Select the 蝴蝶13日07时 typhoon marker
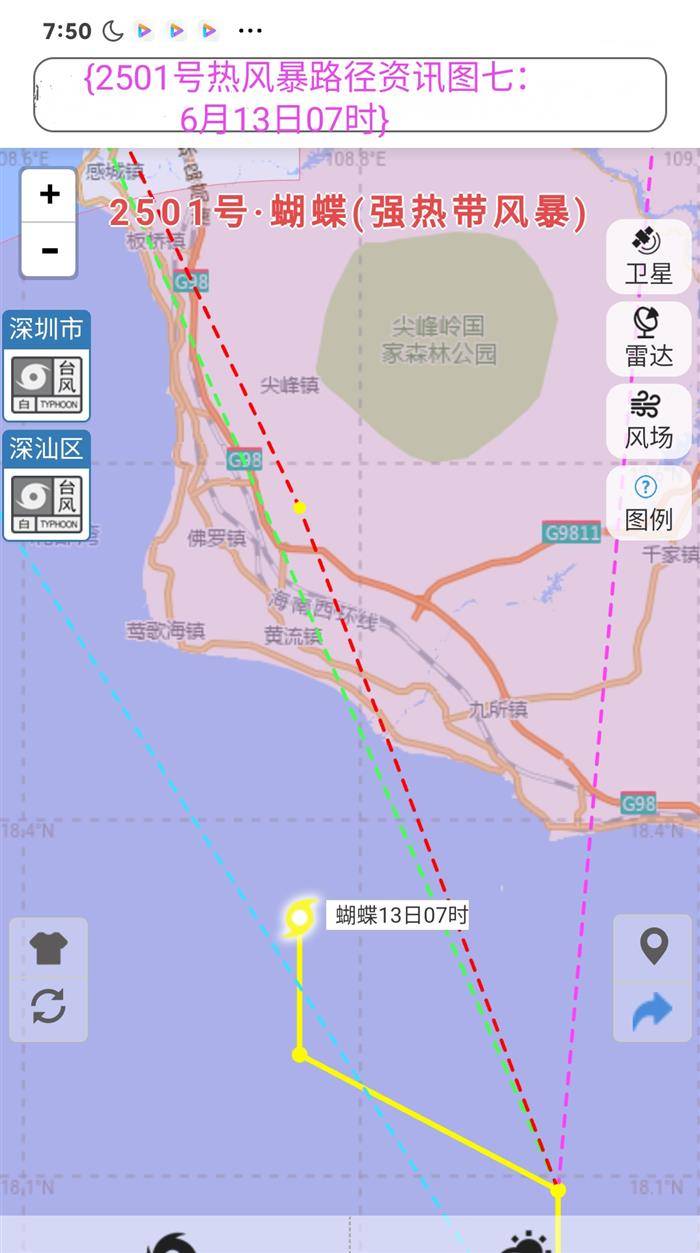The width and height of the screenshot is (700, 1253). click(x=299, y=916)
